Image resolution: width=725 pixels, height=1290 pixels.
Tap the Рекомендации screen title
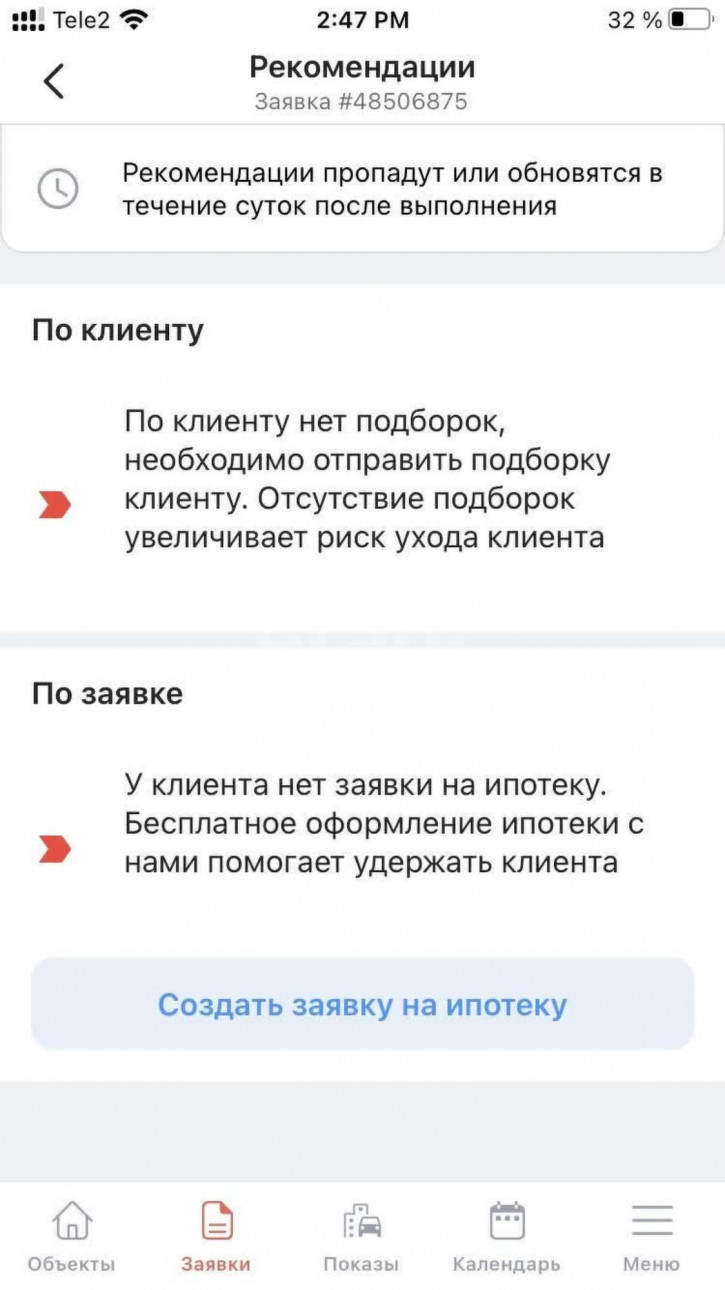coord(362,66)
